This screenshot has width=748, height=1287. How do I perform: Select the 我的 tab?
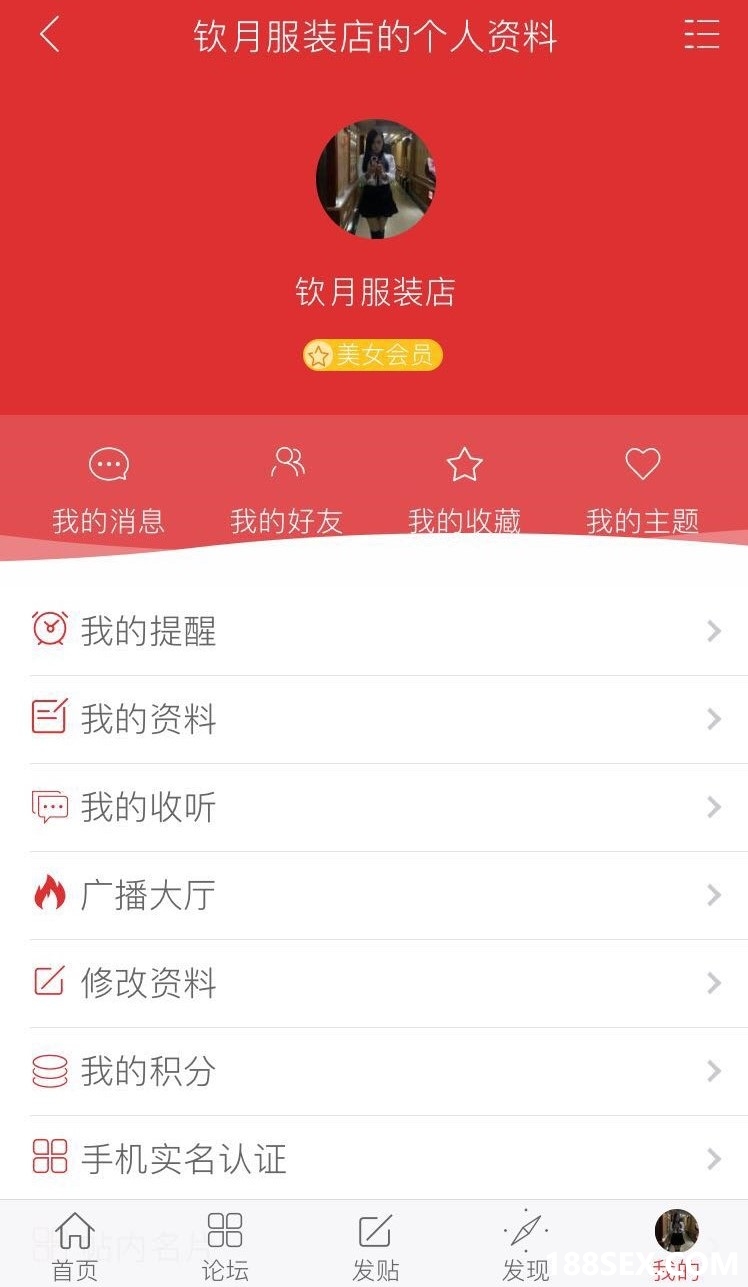pyautogui.click(x=676, y=1245)
